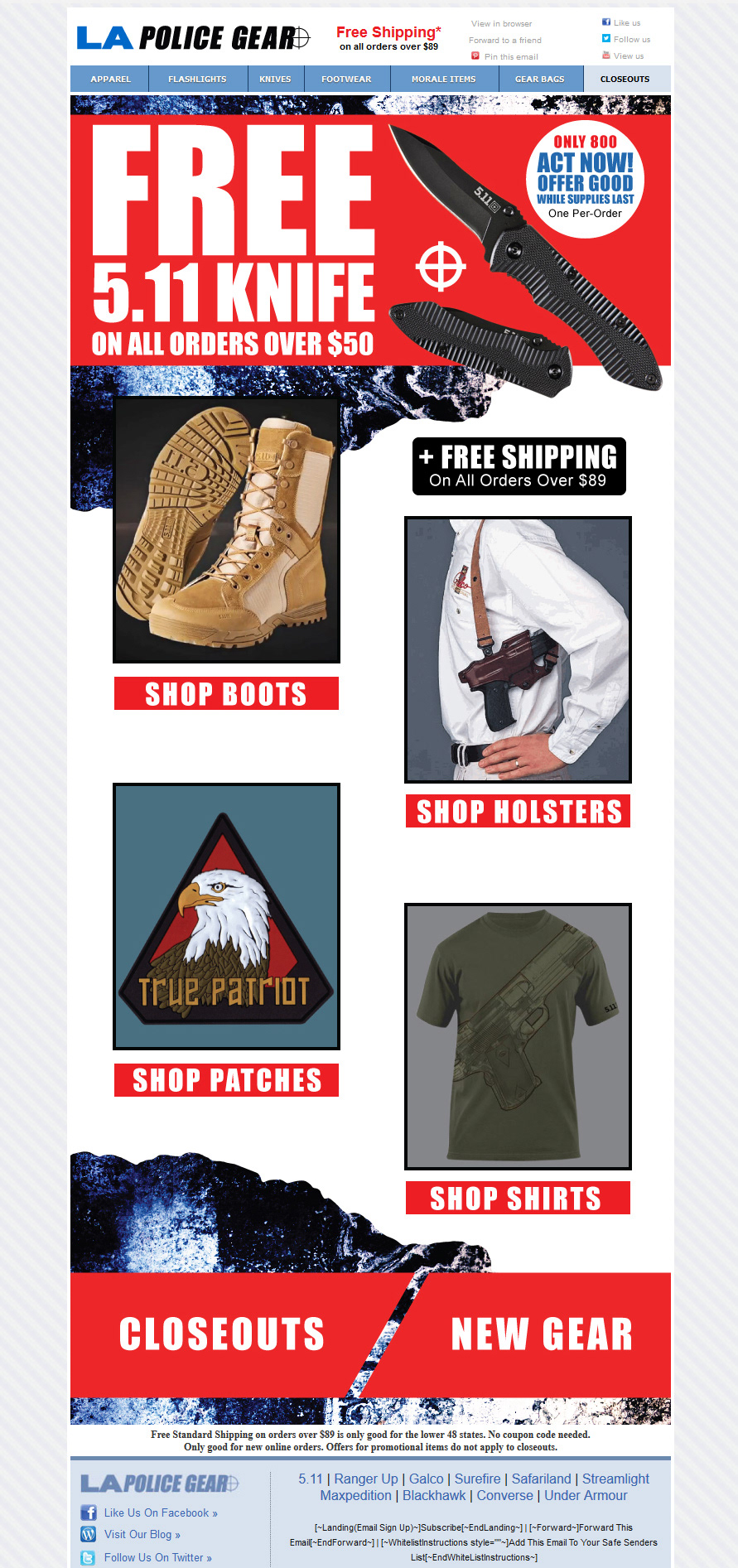Screen dimensions: 738x1568
Task: Select the Knives category
Action: coord(275,80)
